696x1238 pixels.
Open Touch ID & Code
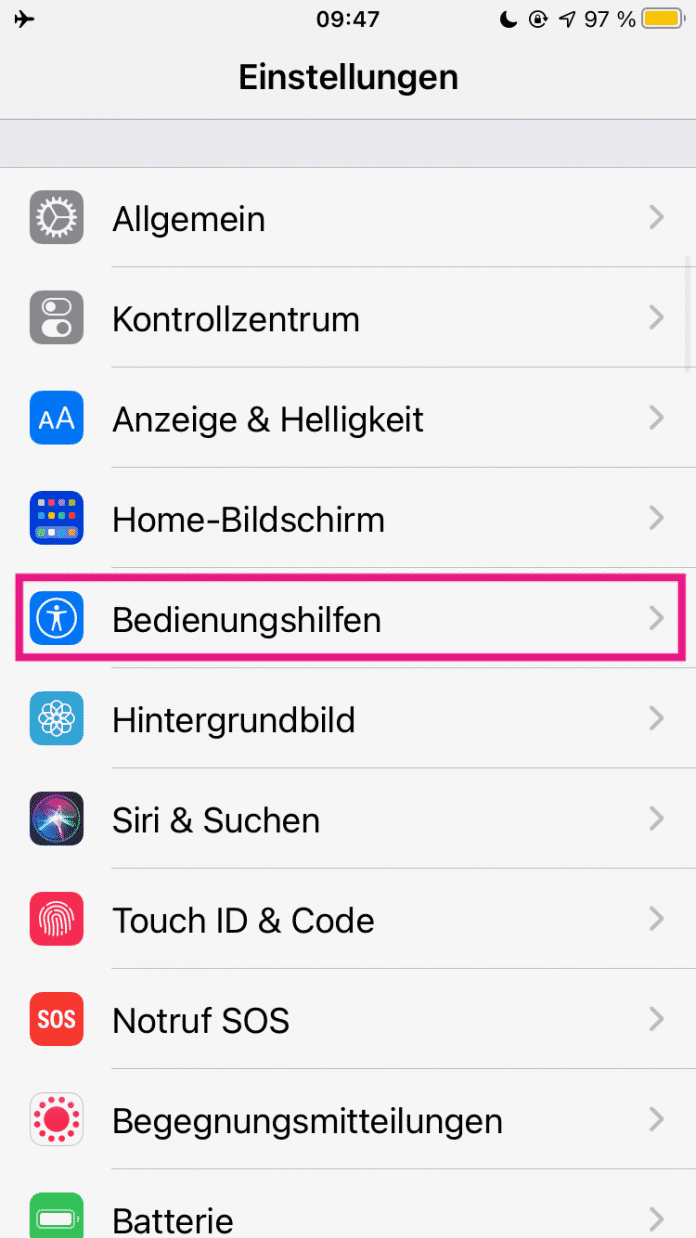pyautogui.click(x=348, y=920)
